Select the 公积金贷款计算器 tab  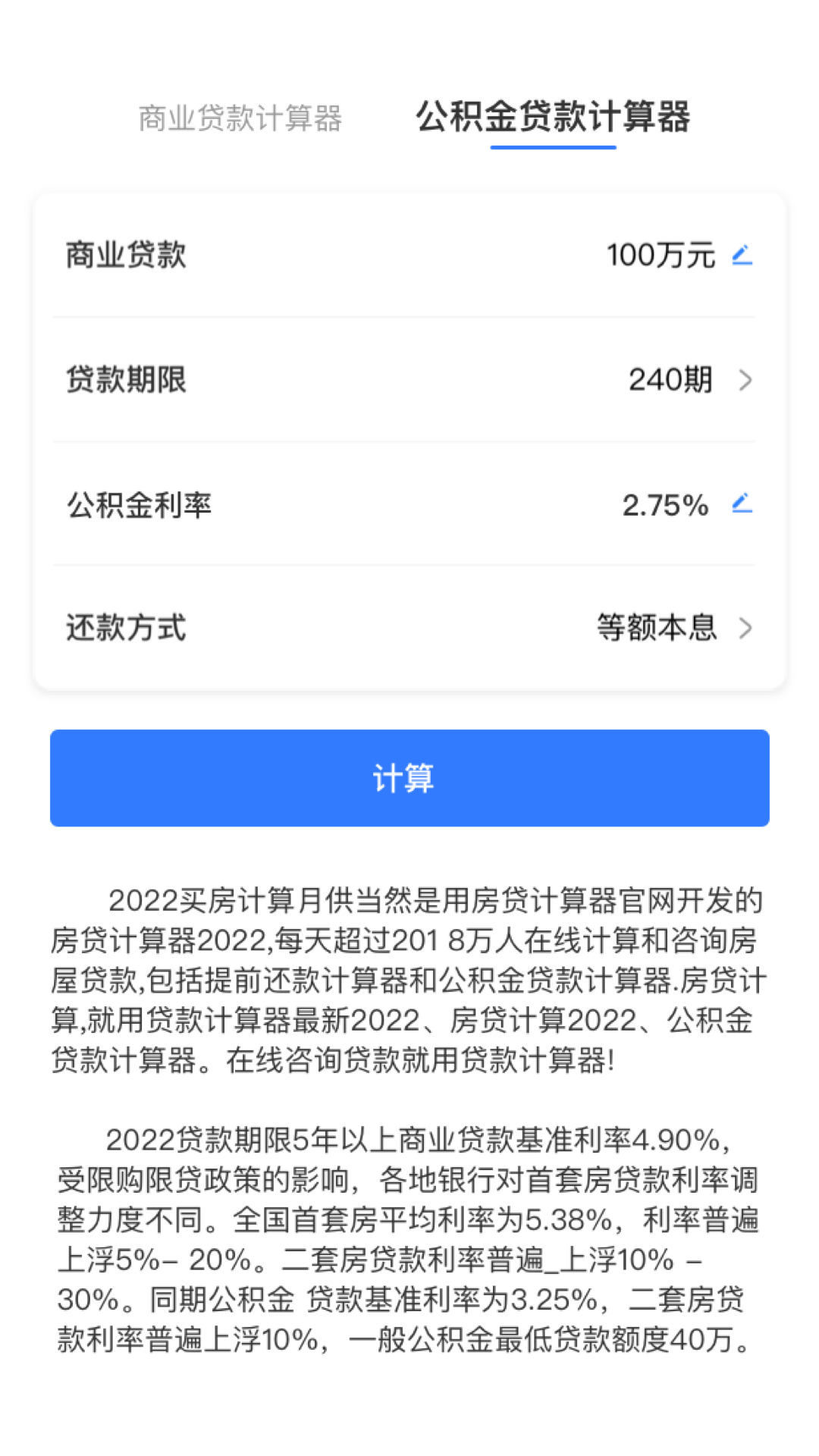click(553, 118)
